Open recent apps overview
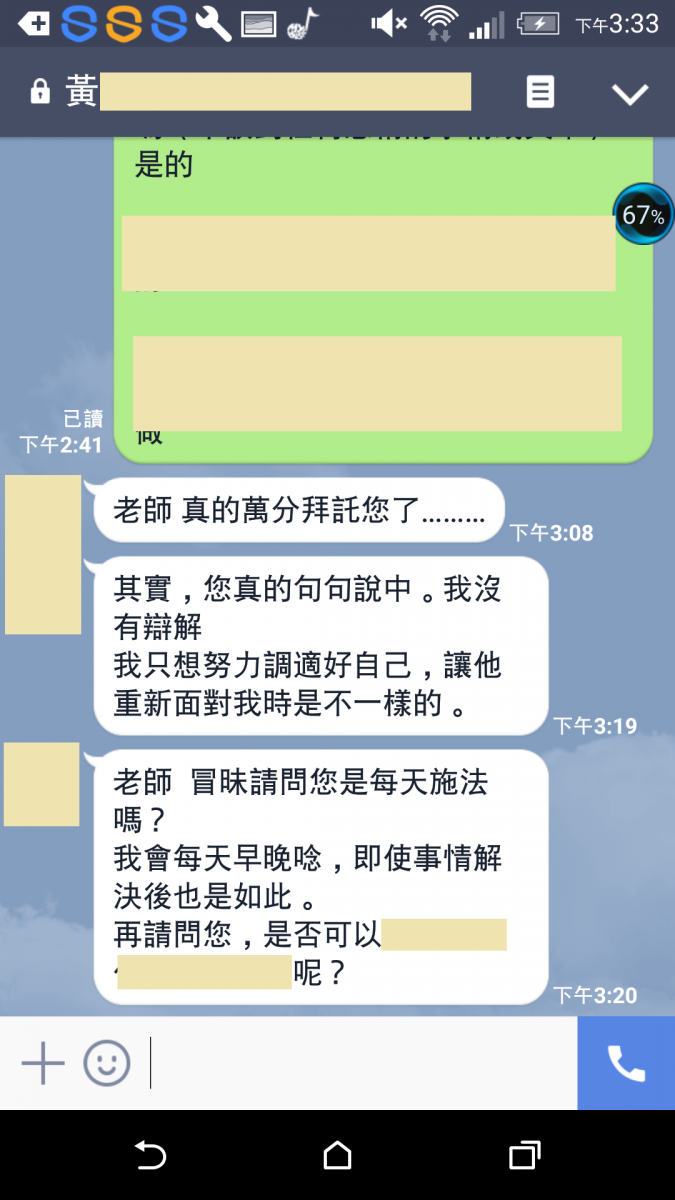This screenshot has width=675, height=1200. pyautogui.click(x=524, y=1156)
